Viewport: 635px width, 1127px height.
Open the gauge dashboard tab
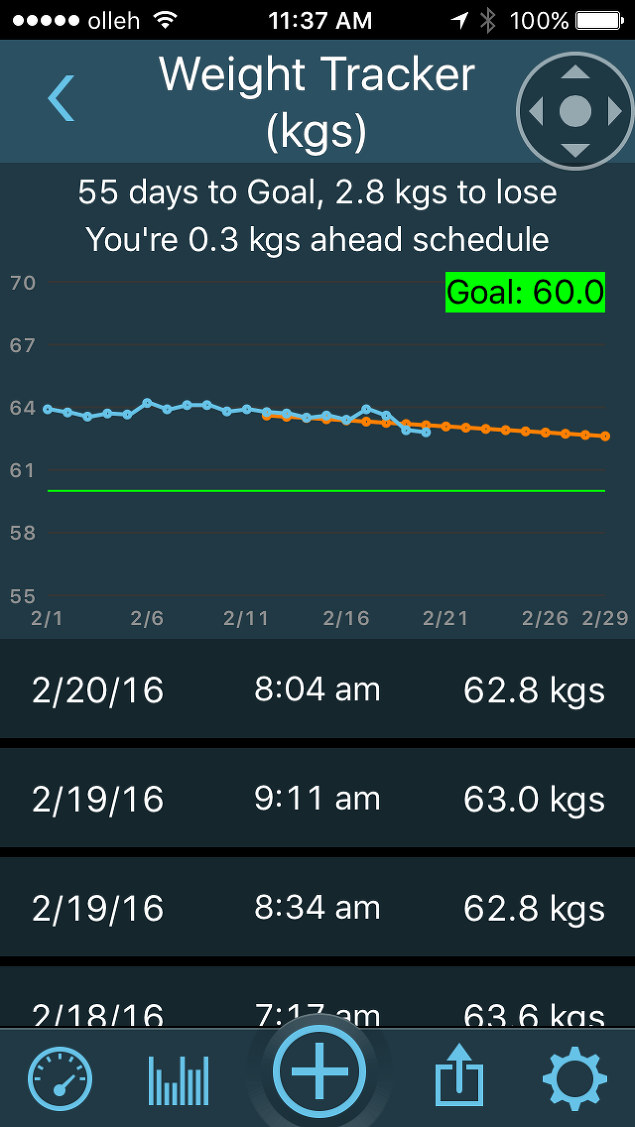pyautogui.click(x=60, y=1080)
